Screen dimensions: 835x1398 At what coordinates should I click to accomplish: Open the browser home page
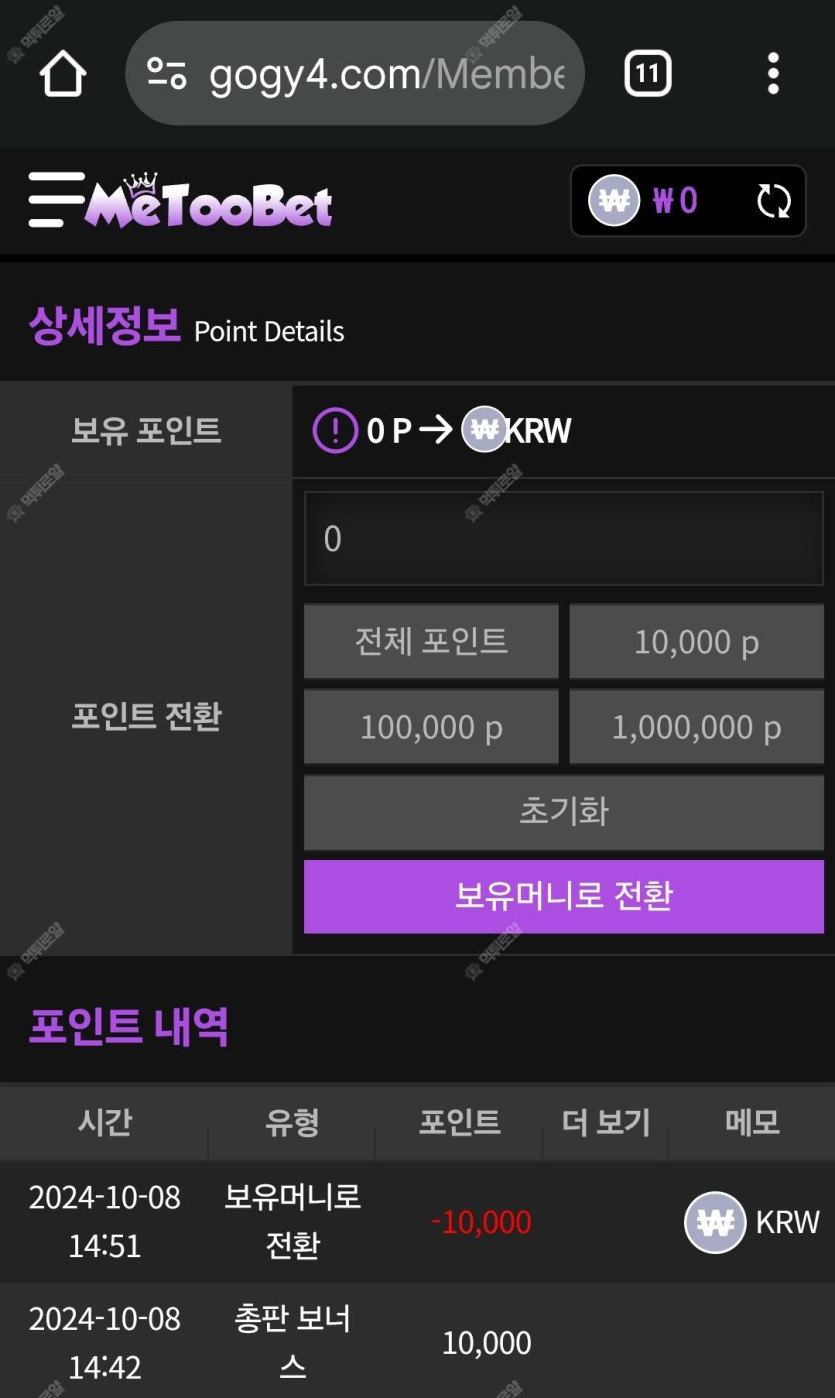tap(62, 73)
